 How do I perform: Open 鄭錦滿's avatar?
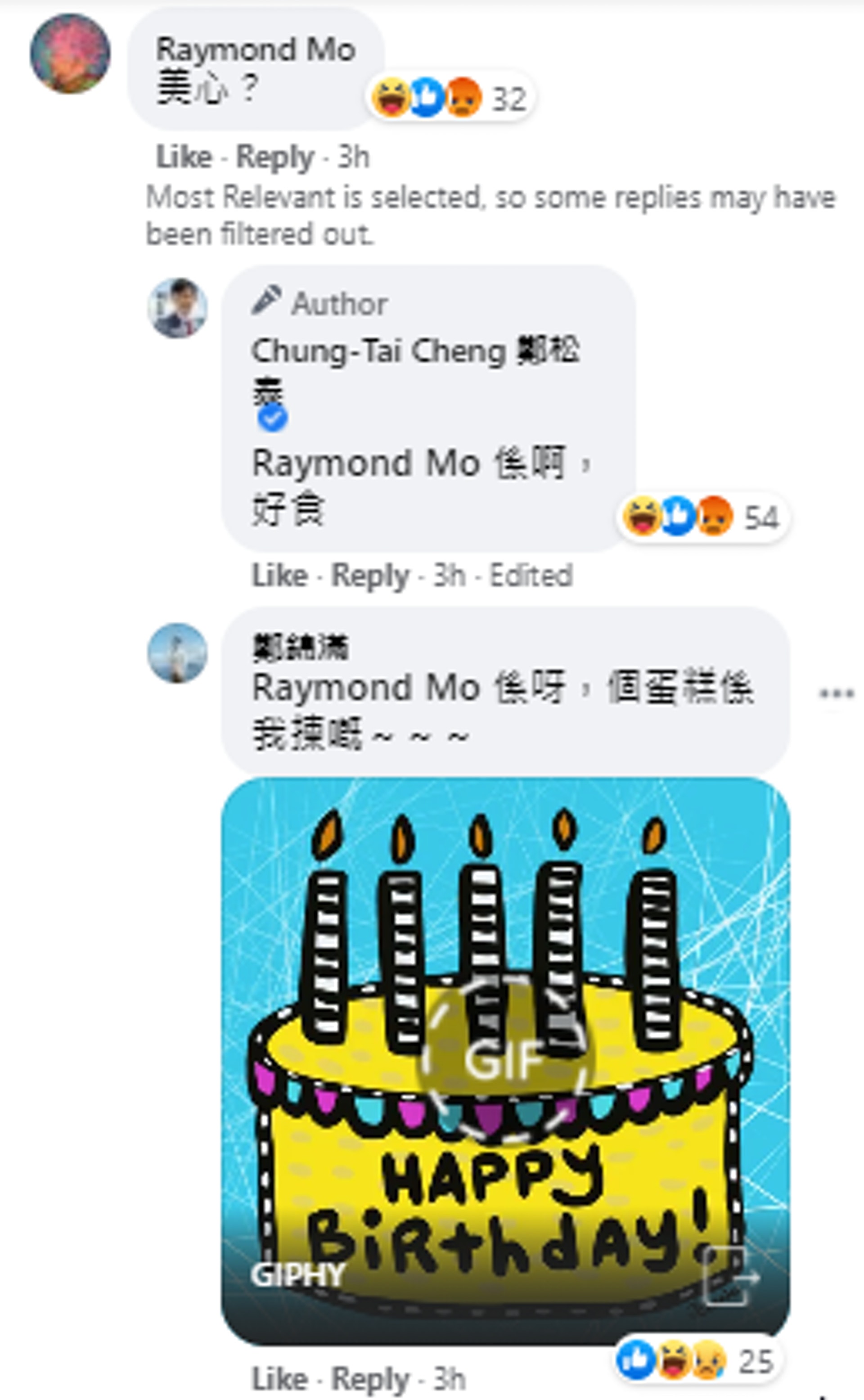coord(178,653)
